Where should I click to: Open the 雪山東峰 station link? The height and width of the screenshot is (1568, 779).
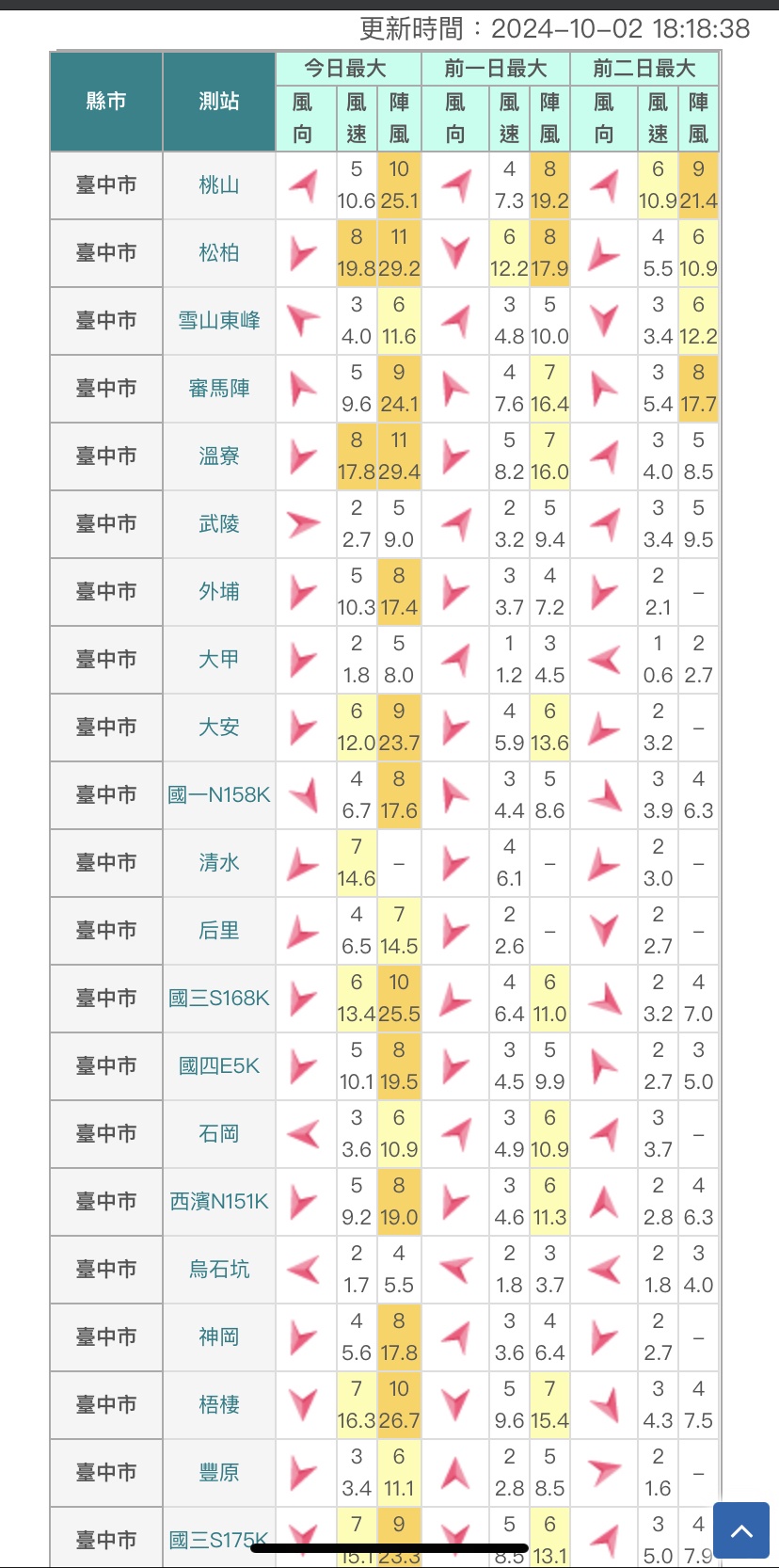[x=219, y=321]
